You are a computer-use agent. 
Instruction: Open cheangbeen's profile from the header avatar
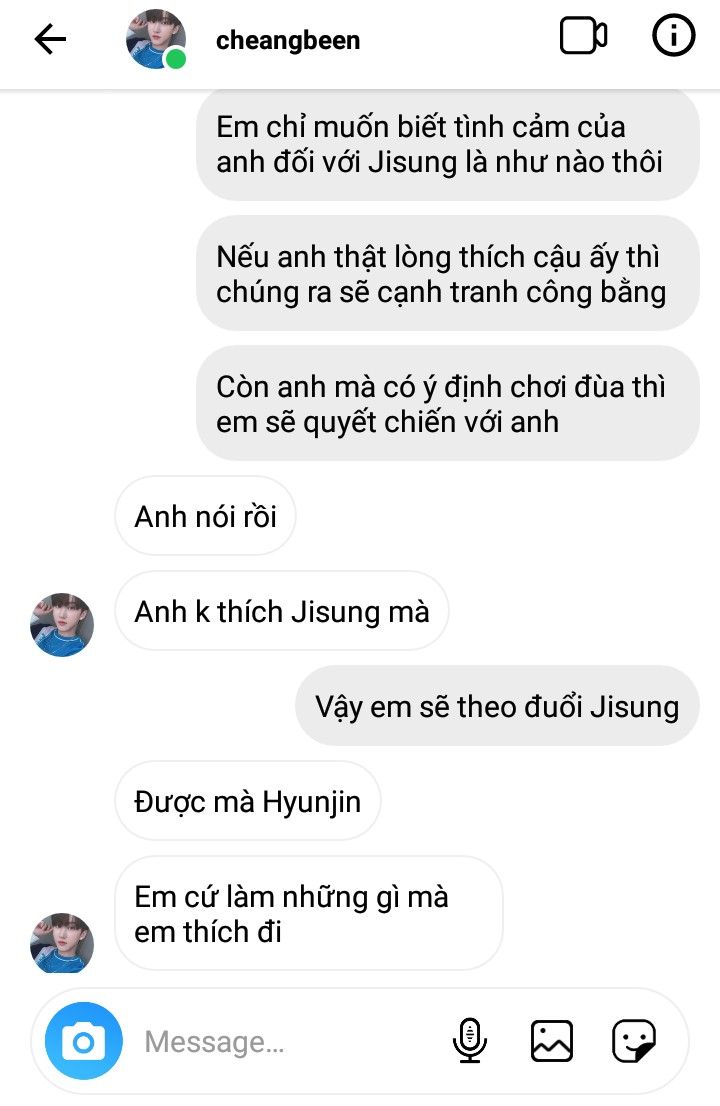pyautogui.click(x=156, y=39)
